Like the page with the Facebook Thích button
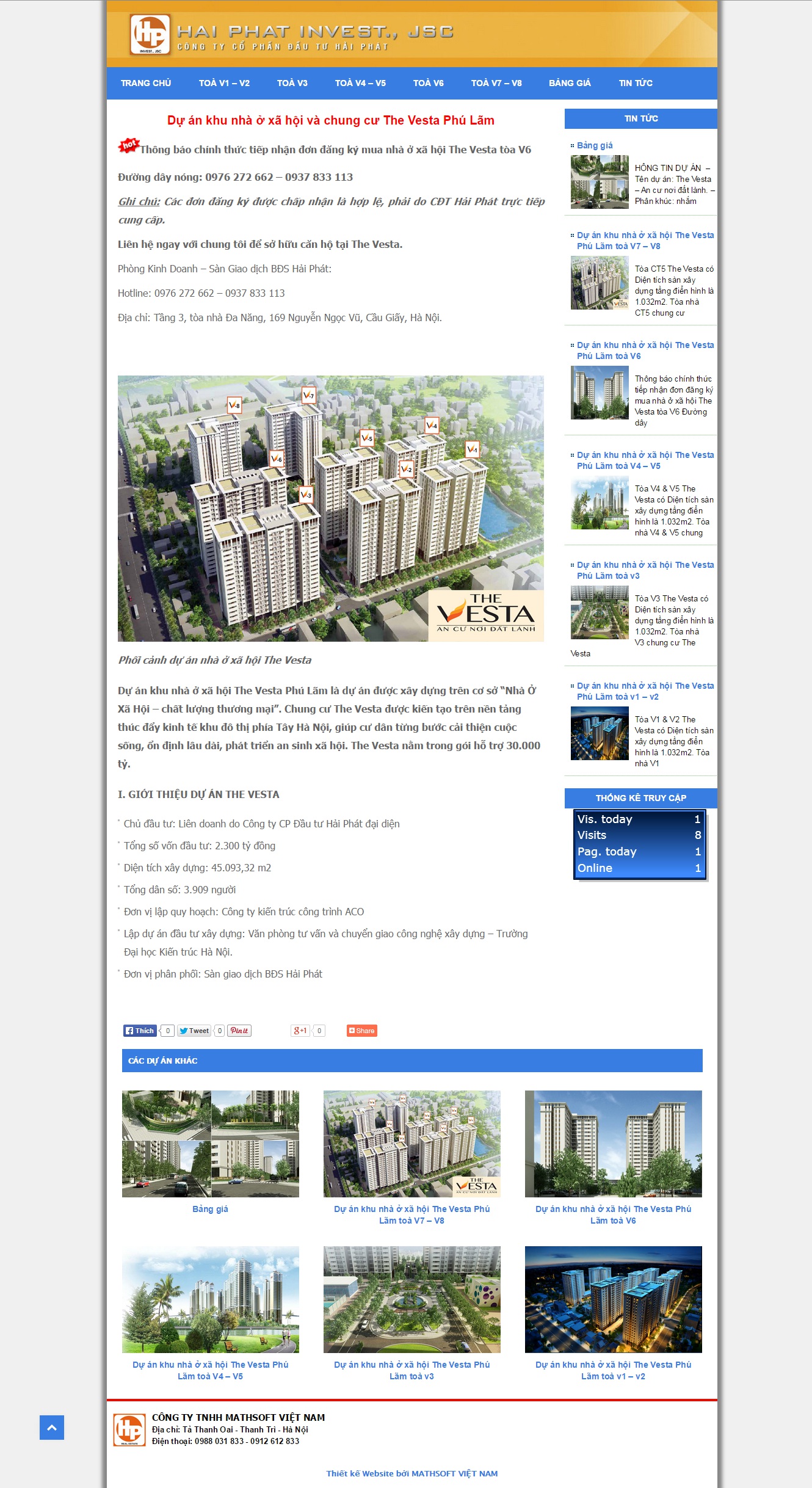 click(140, 1031)
